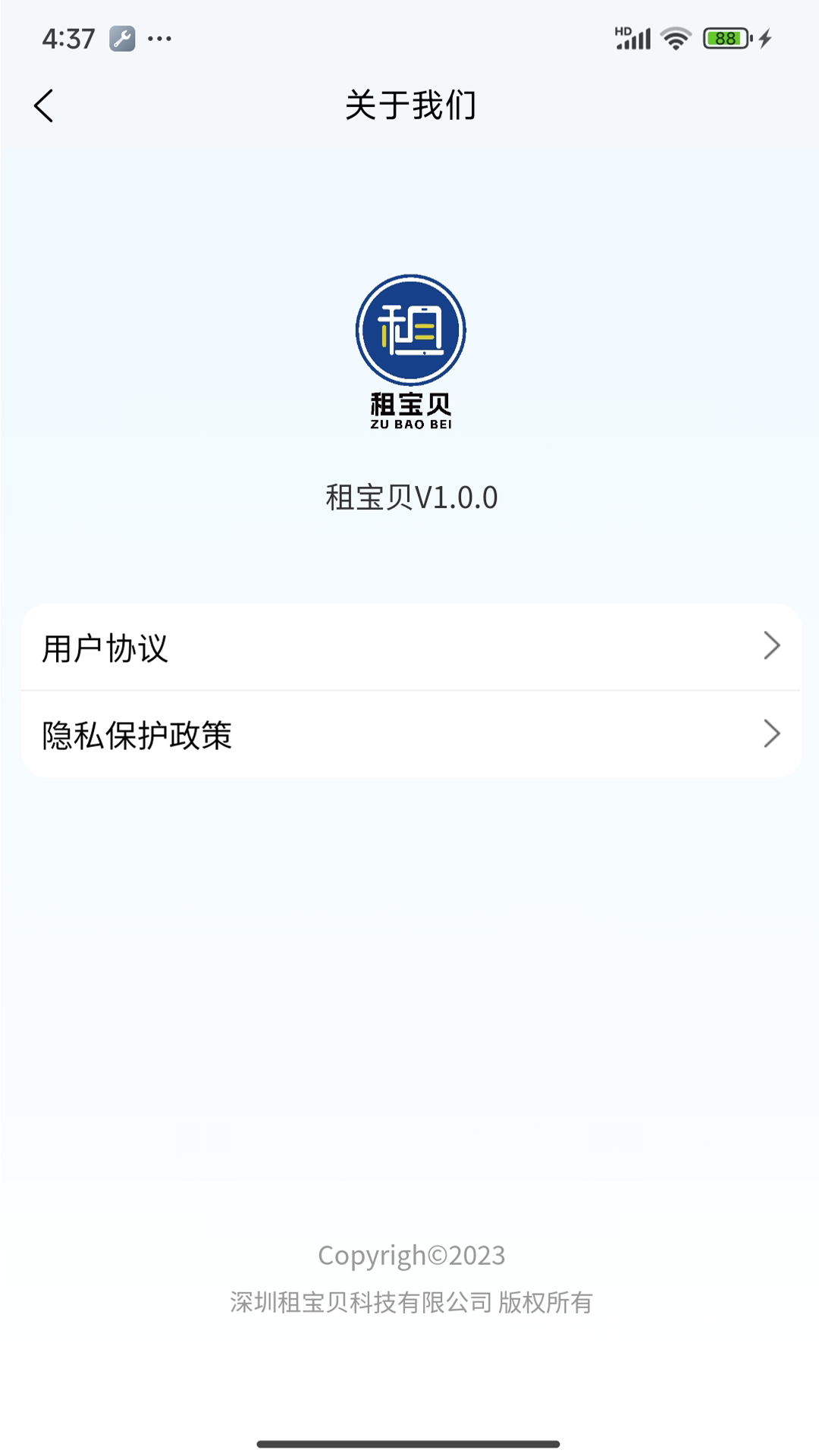Open 隐私保护政策
This screenshot has width=819, height=1456.
tap(410, 734)
